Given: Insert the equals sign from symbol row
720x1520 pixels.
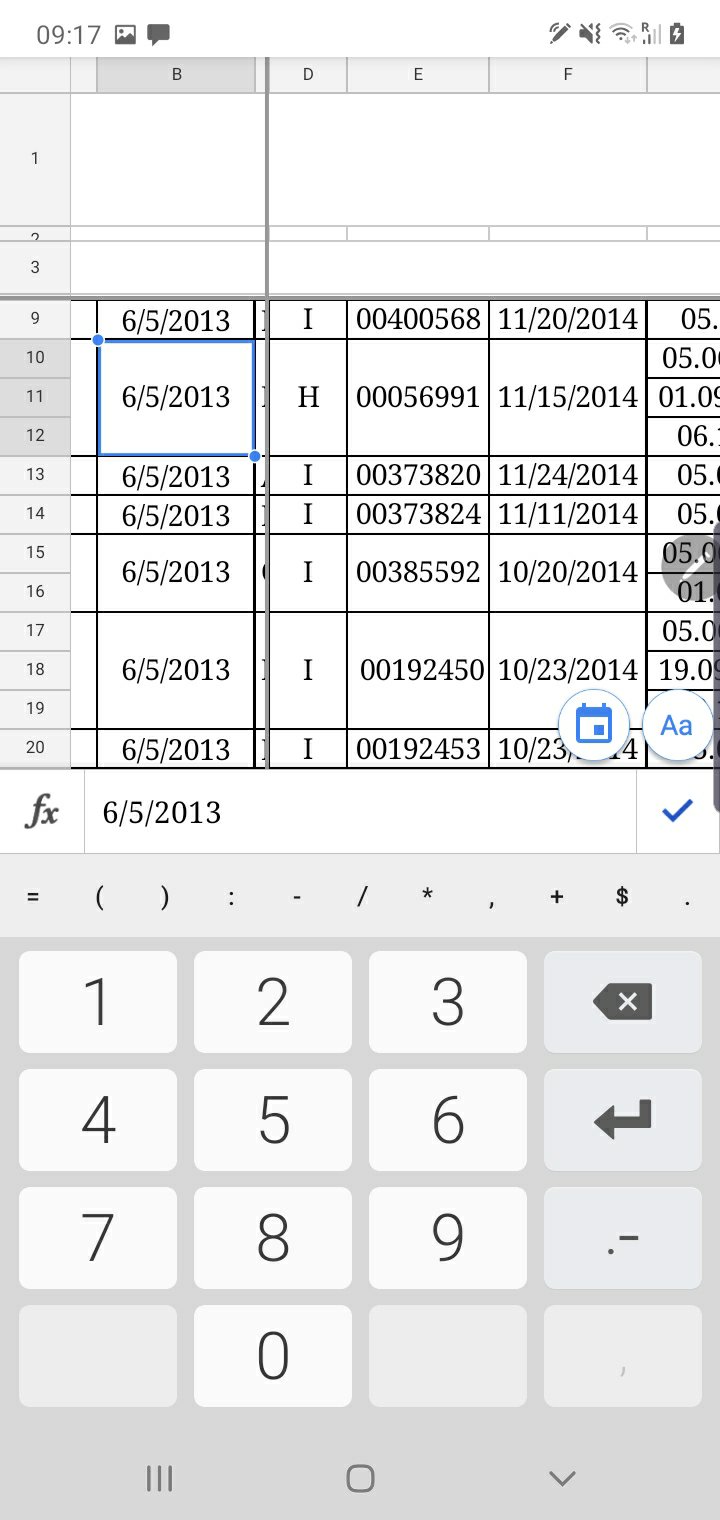Looking at the screenshot, I should (33, 896).
